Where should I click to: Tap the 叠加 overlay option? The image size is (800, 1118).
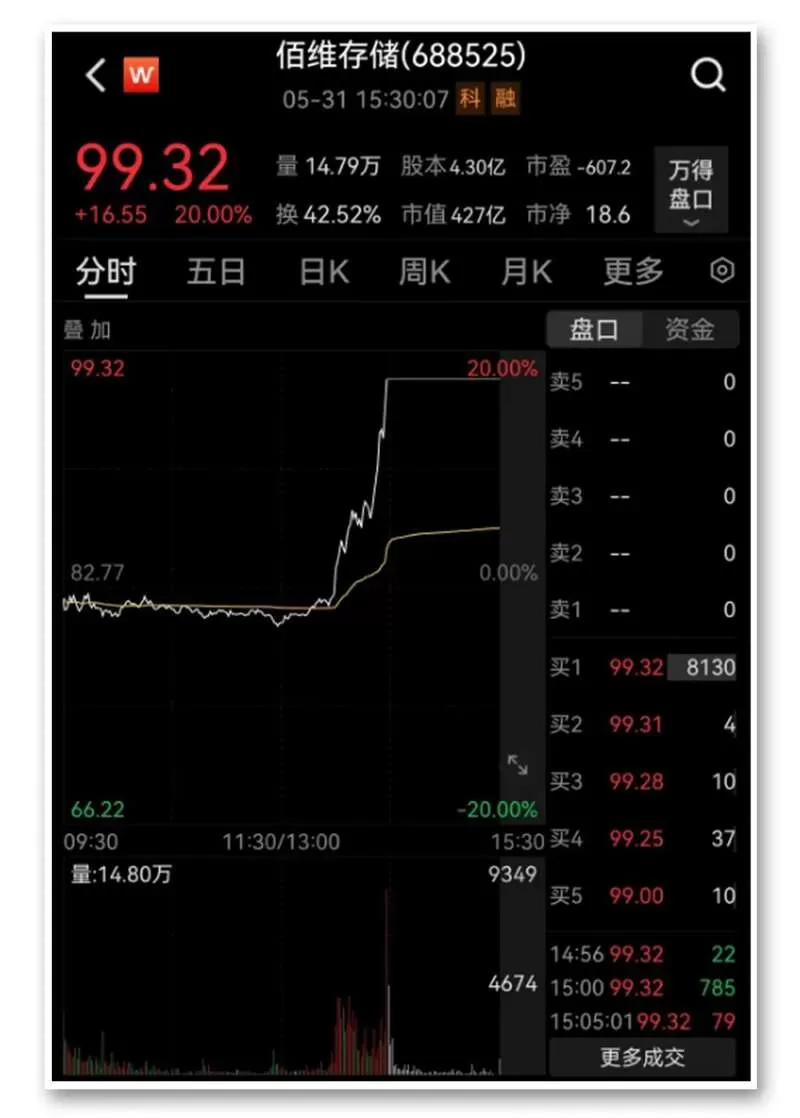(87, 330)
